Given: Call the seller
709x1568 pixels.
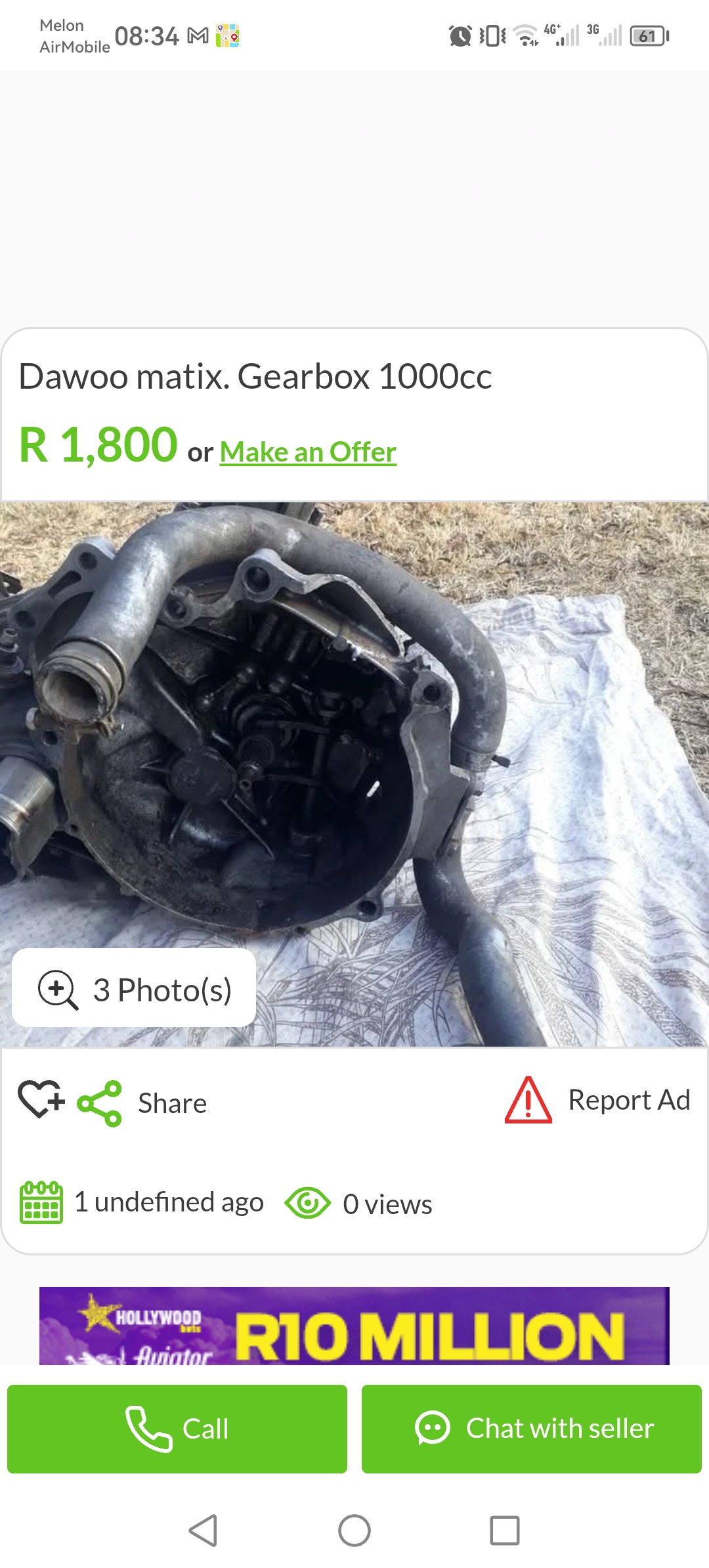Looking at the screenshot, I should 177,1429.
